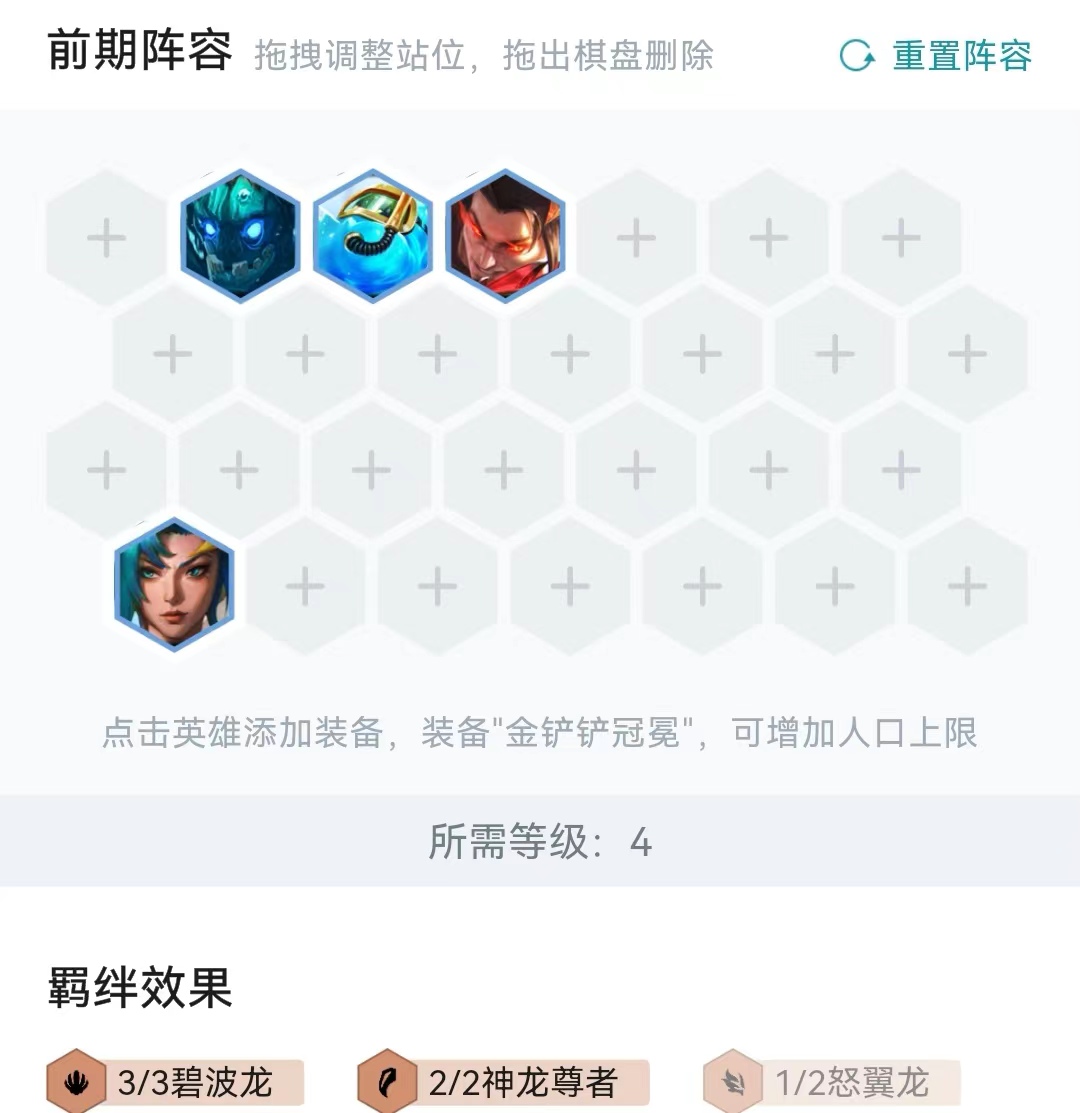Open the 3/3碧波龙 trait chip

[176, 1083]
